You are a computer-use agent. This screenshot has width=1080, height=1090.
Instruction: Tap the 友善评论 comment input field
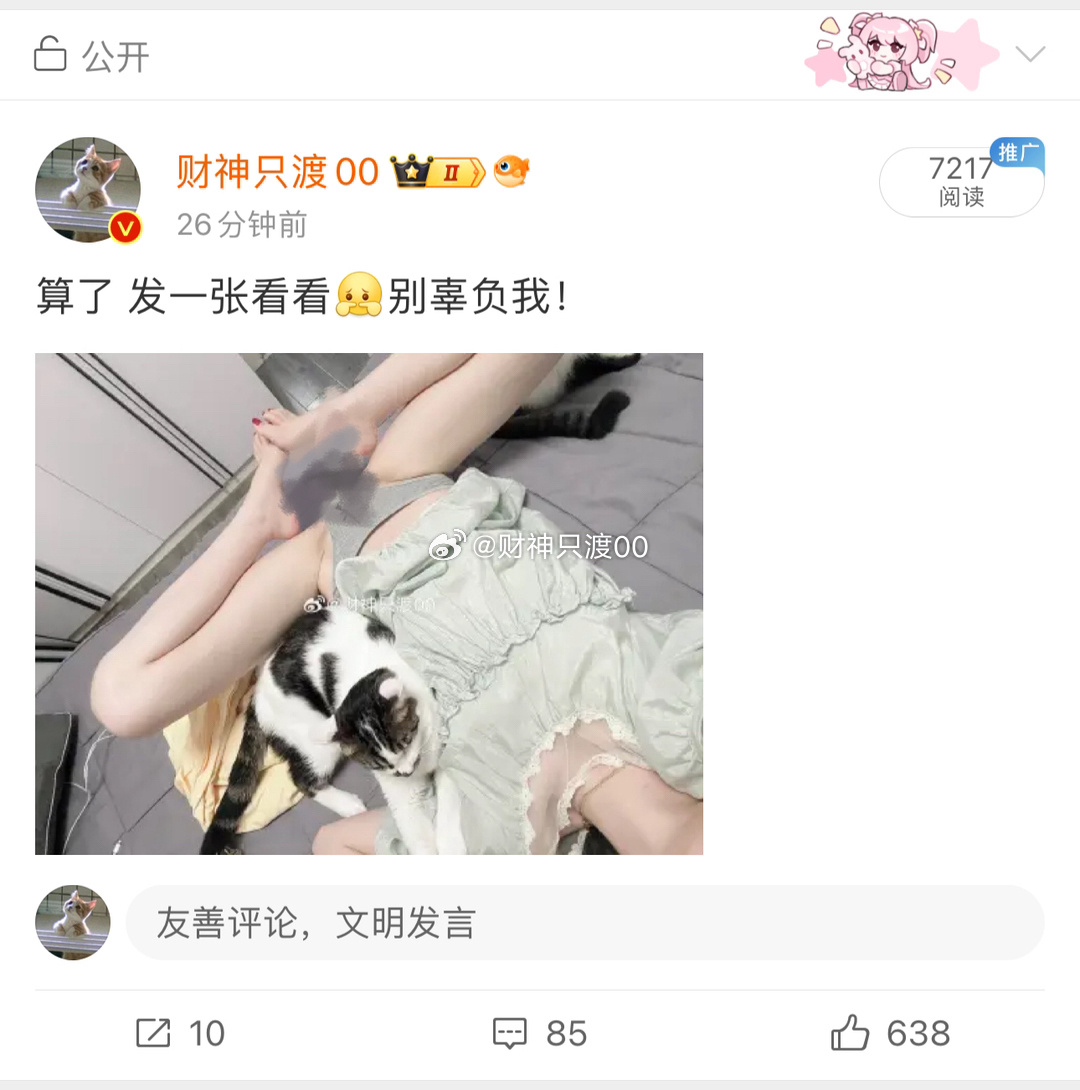coord(584,923)
